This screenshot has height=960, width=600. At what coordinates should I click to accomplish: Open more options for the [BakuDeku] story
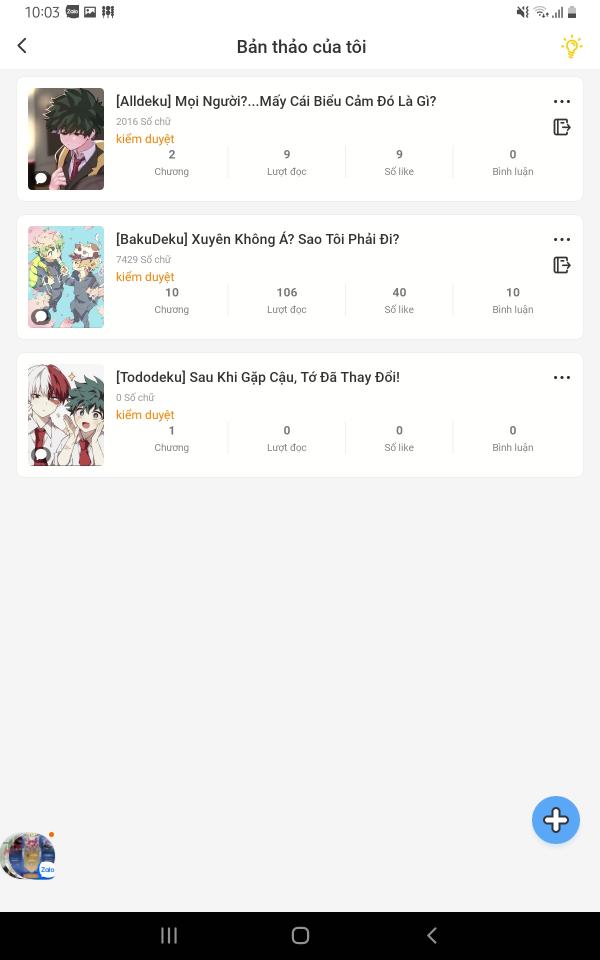click(562, 239)
